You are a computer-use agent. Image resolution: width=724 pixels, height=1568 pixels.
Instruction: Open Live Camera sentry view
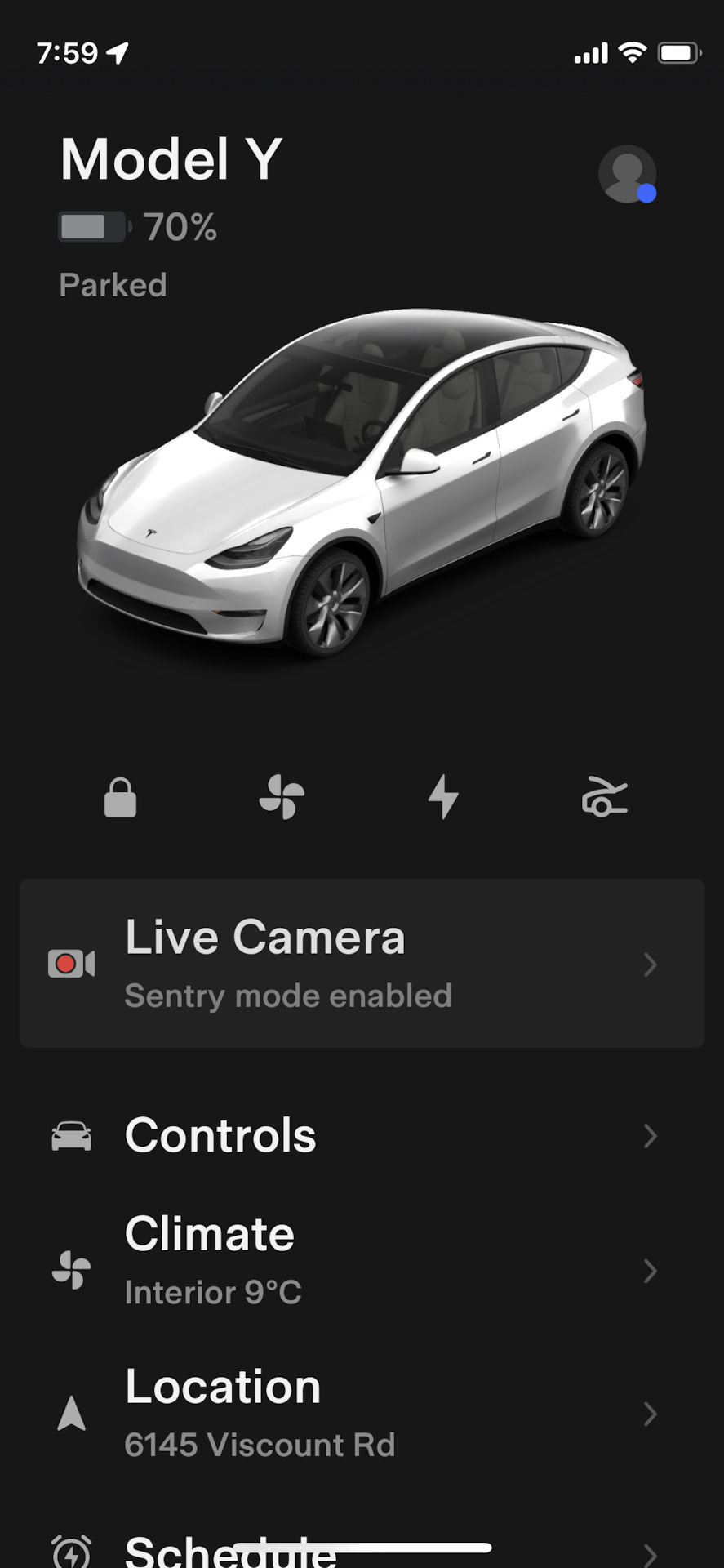362,964
